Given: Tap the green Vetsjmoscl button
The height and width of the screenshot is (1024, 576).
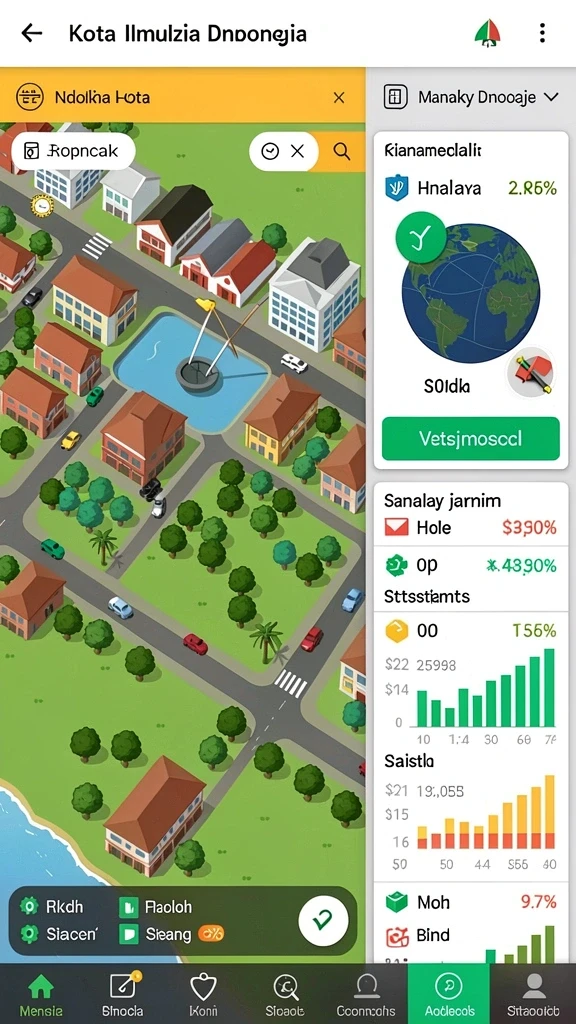Looking at the screenshot, I should (x=470, y=438).
